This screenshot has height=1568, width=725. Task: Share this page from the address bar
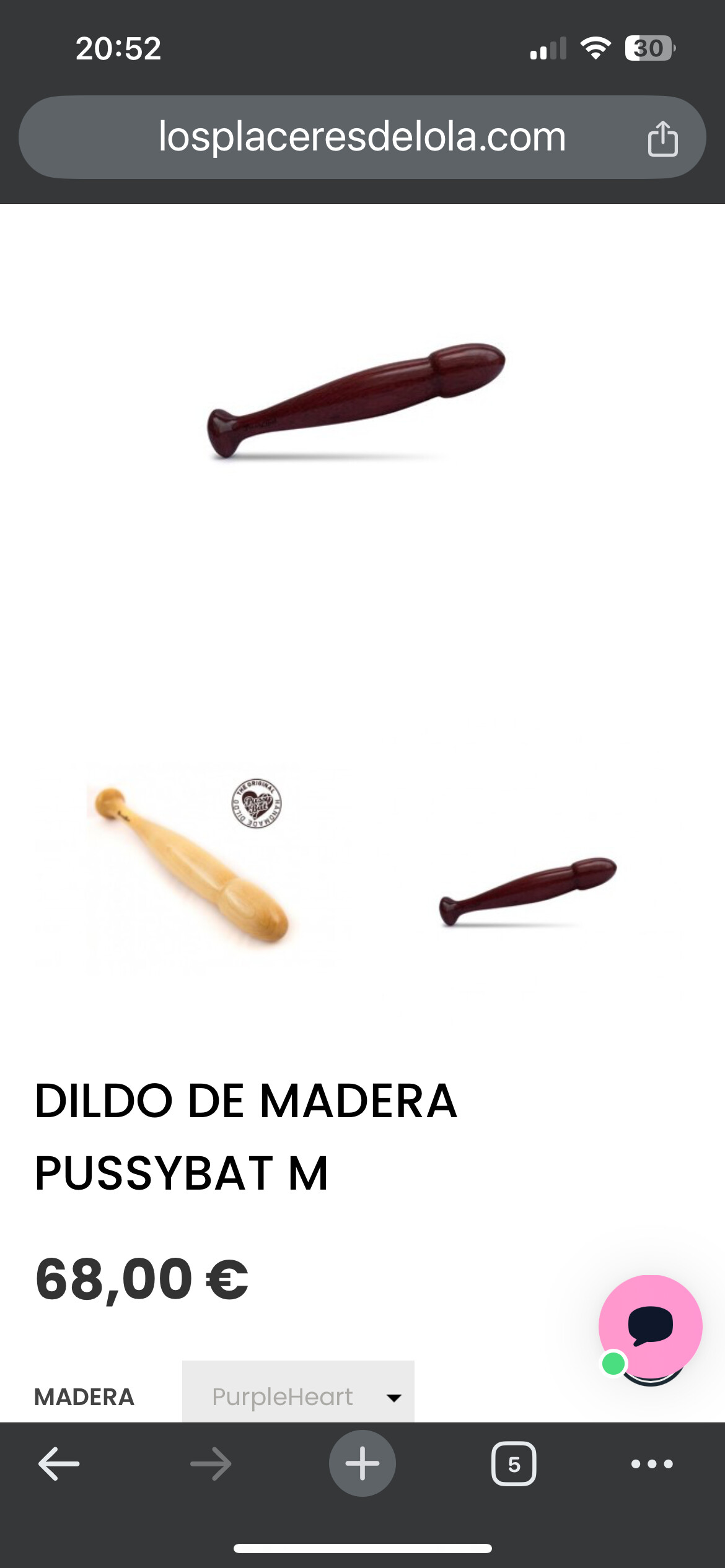point(662,138)
